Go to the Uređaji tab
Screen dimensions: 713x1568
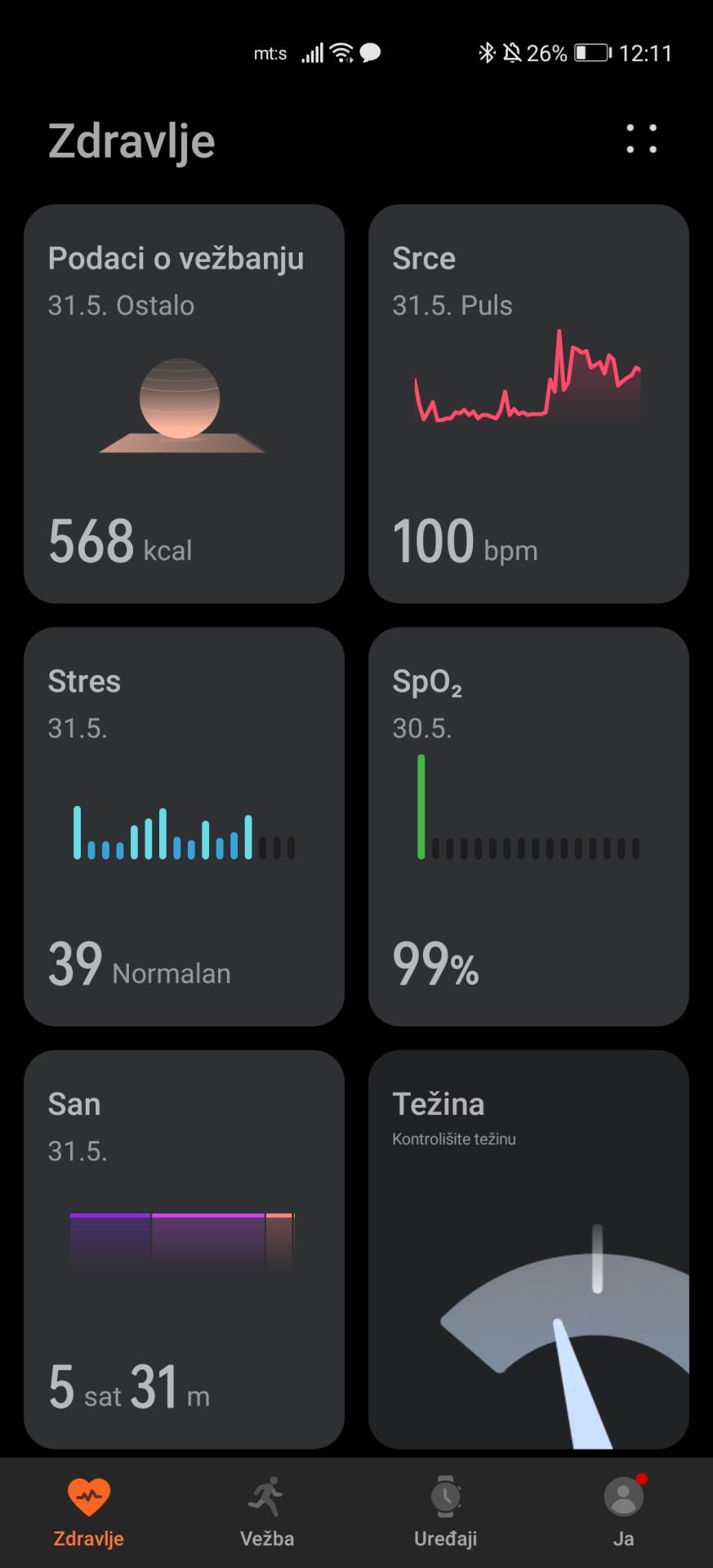click(445, 1512)
